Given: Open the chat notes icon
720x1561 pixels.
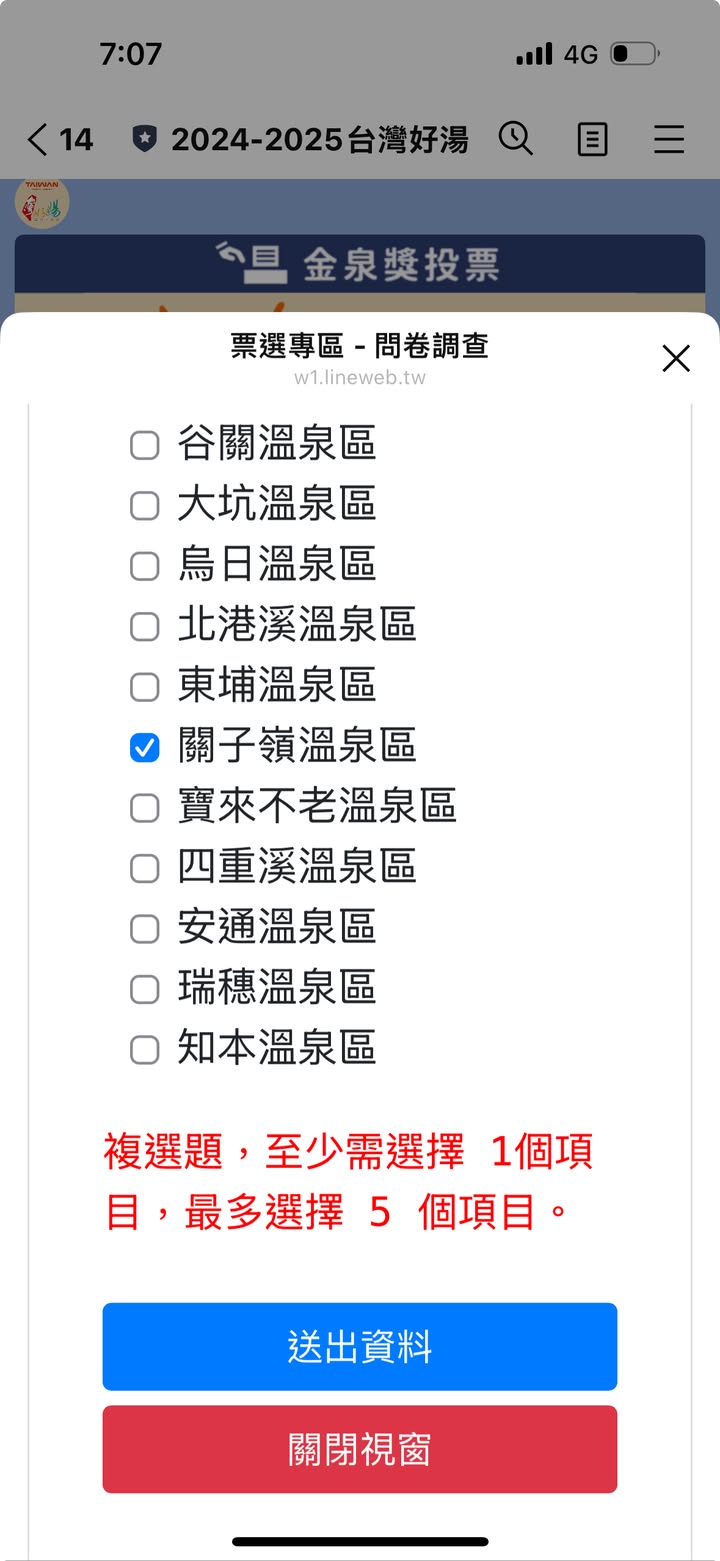Looking at the screenshot, I should (592, 139).
